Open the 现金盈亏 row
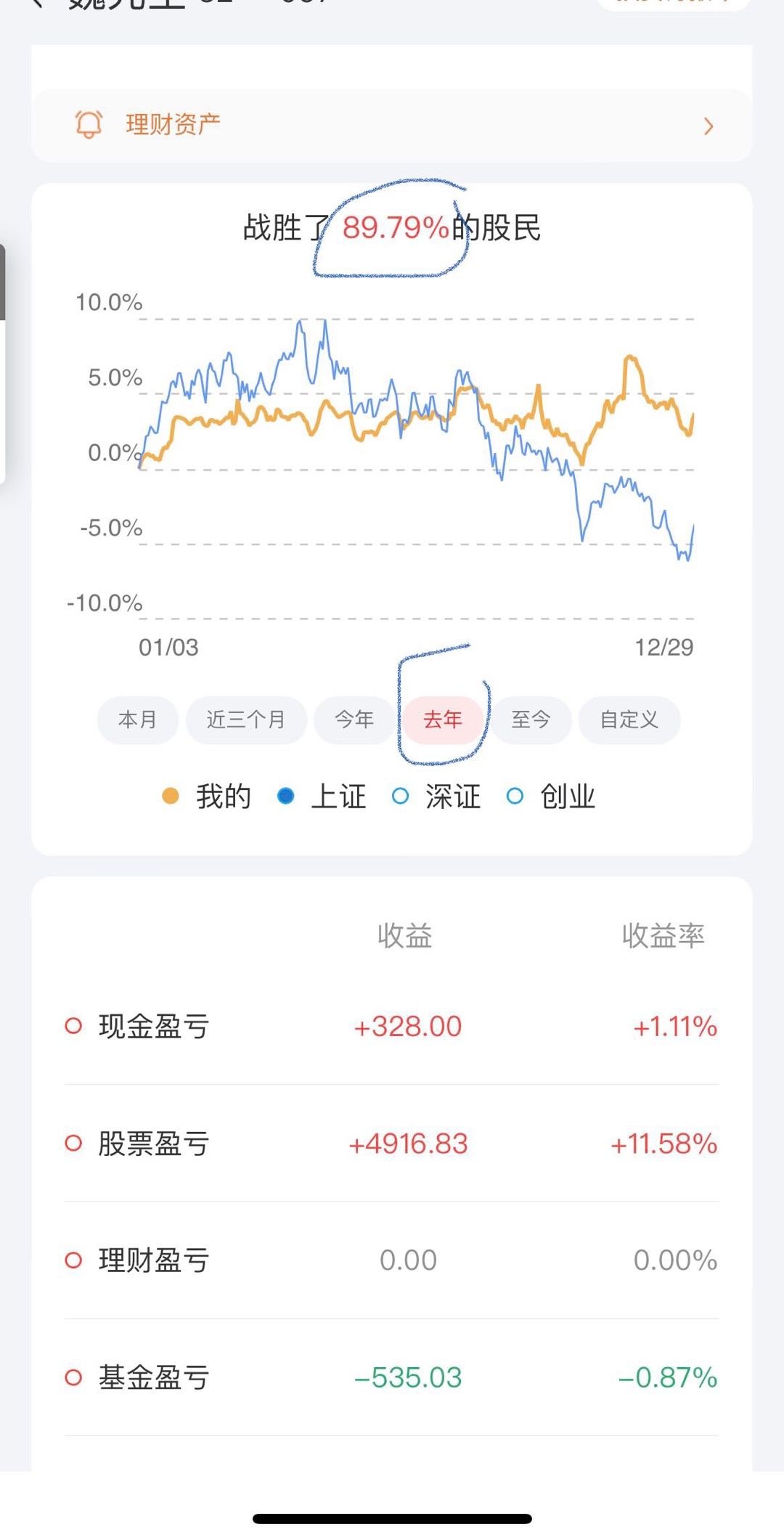784x1540 pixels. pos(391,1027)
